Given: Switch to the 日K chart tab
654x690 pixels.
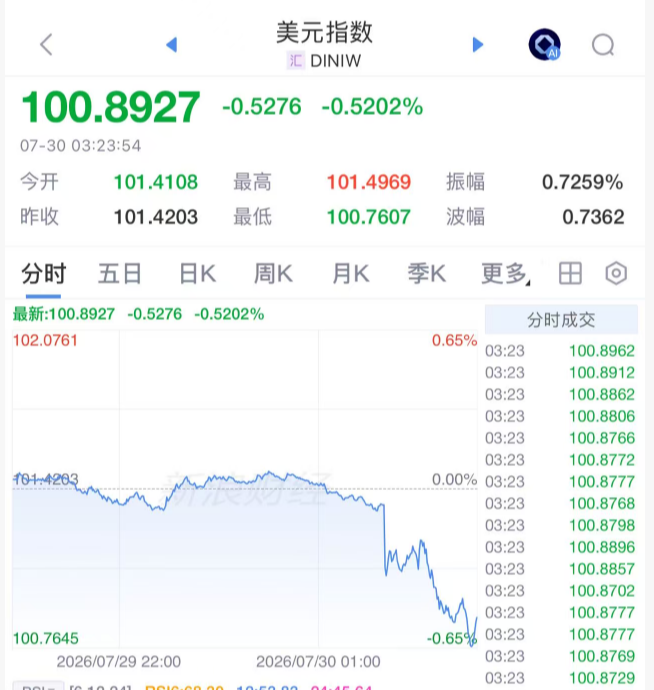Looking at the screenshot, I should click(198, 274).
